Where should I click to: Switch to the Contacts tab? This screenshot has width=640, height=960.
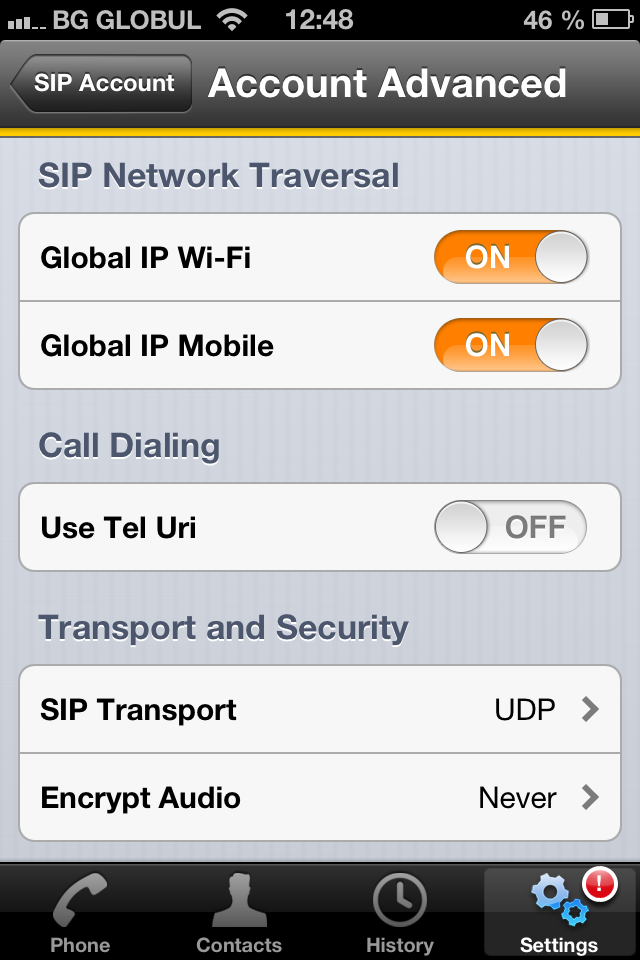coord(239,912)
